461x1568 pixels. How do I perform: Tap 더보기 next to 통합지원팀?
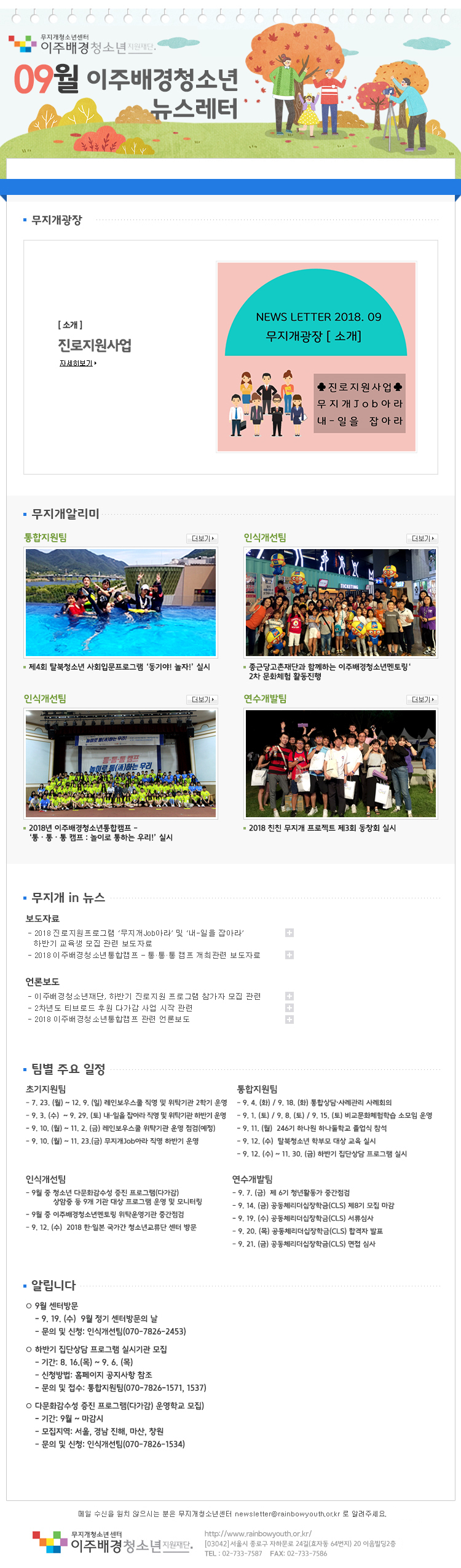(x=202, y=539)
